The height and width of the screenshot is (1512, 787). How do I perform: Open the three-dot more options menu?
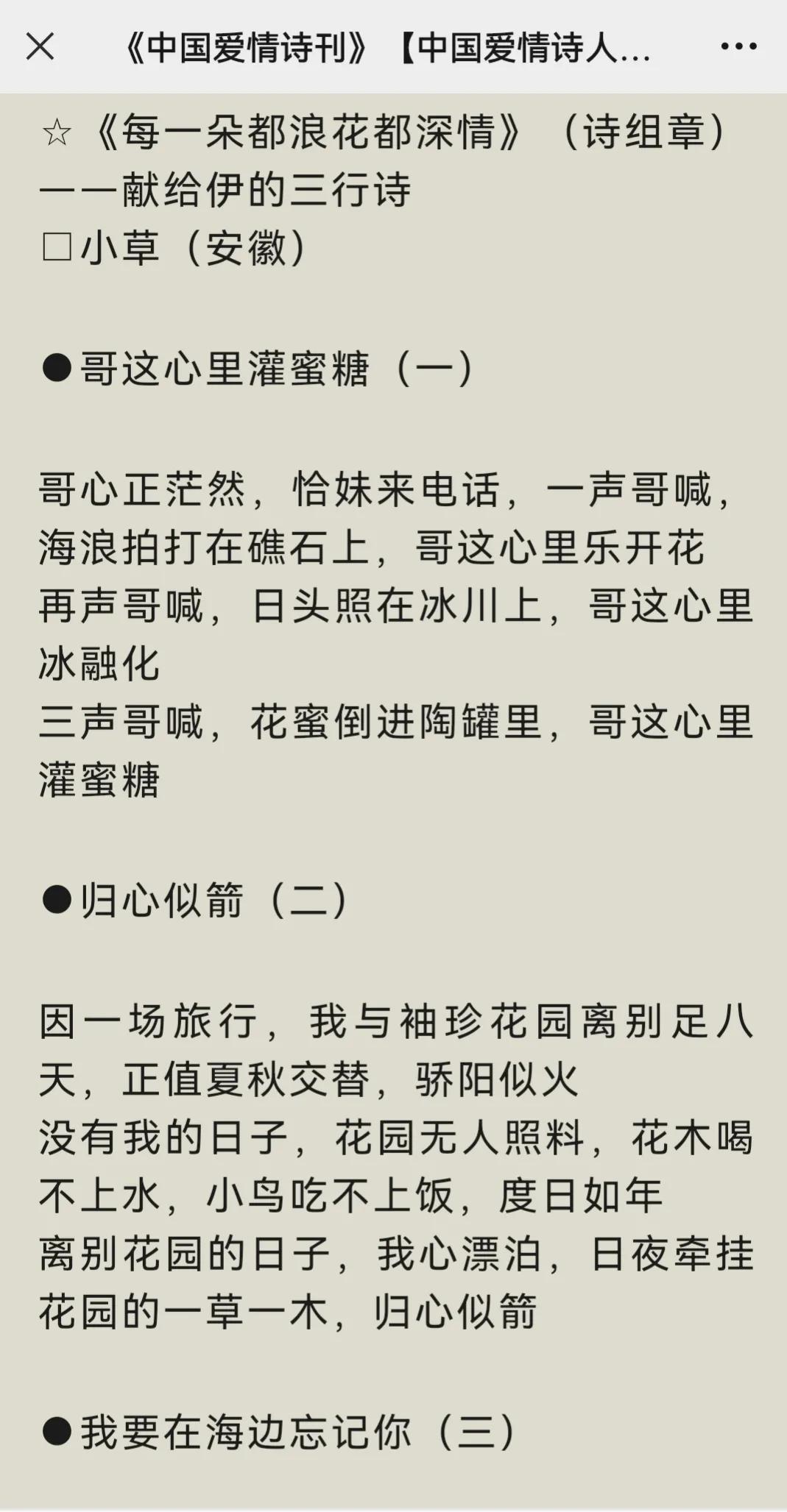coord(738,47)
